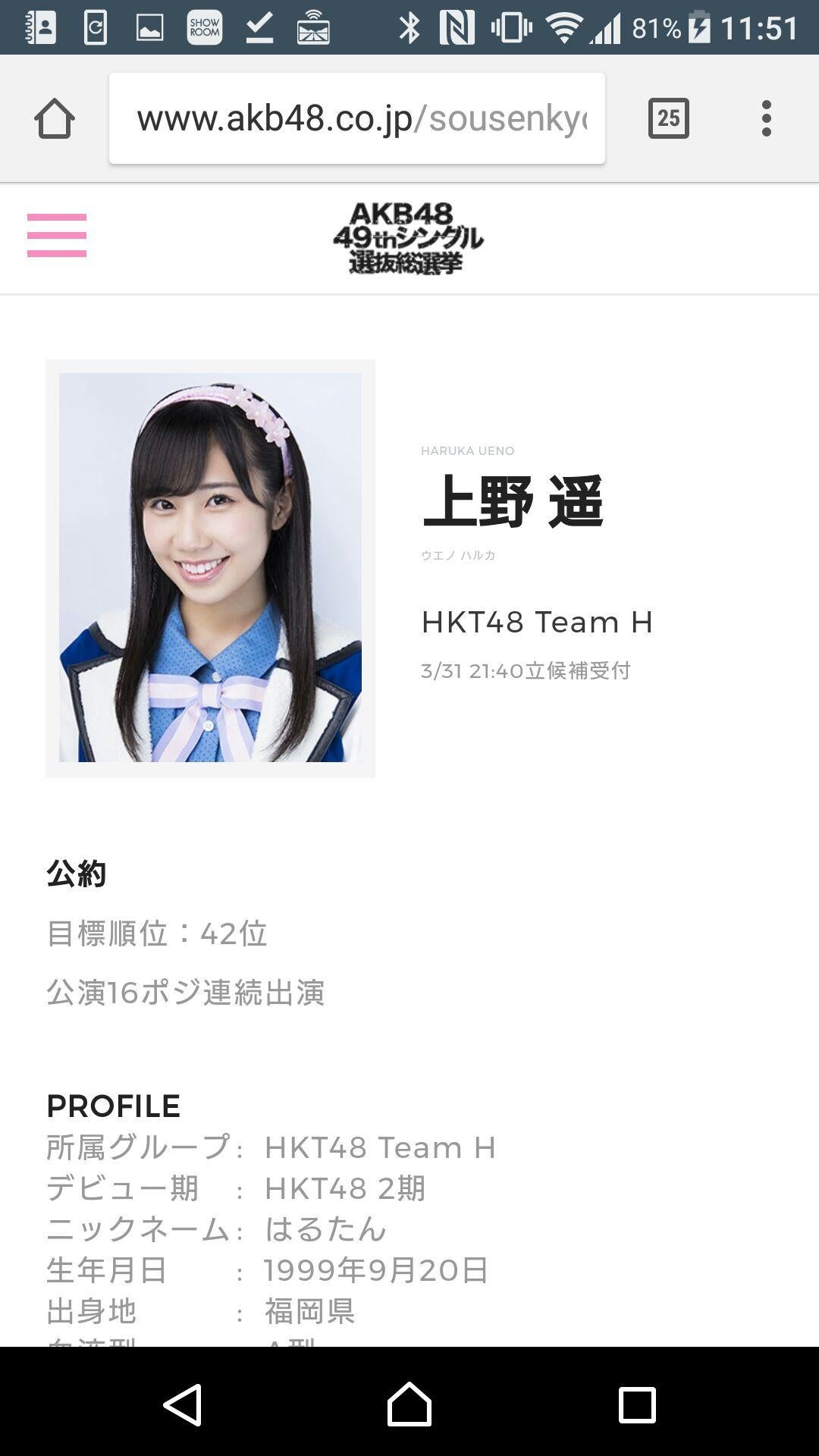Tap the browser home button
Image resolution: width=819 pixels, height=1456 pixels.
[55, 119]
